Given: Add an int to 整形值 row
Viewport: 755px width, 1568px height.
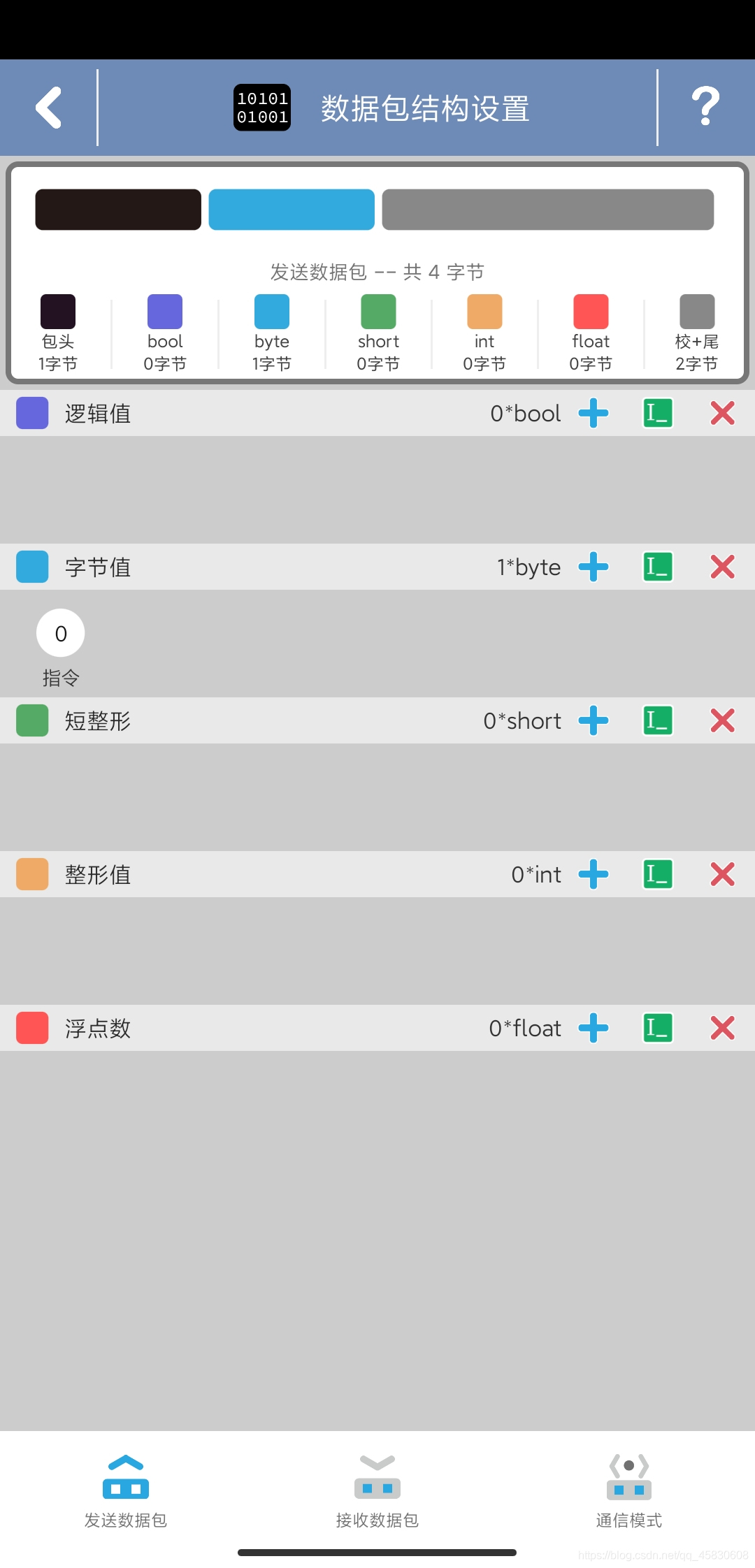Looking at the screenshot, I should (x=593, y=874).
